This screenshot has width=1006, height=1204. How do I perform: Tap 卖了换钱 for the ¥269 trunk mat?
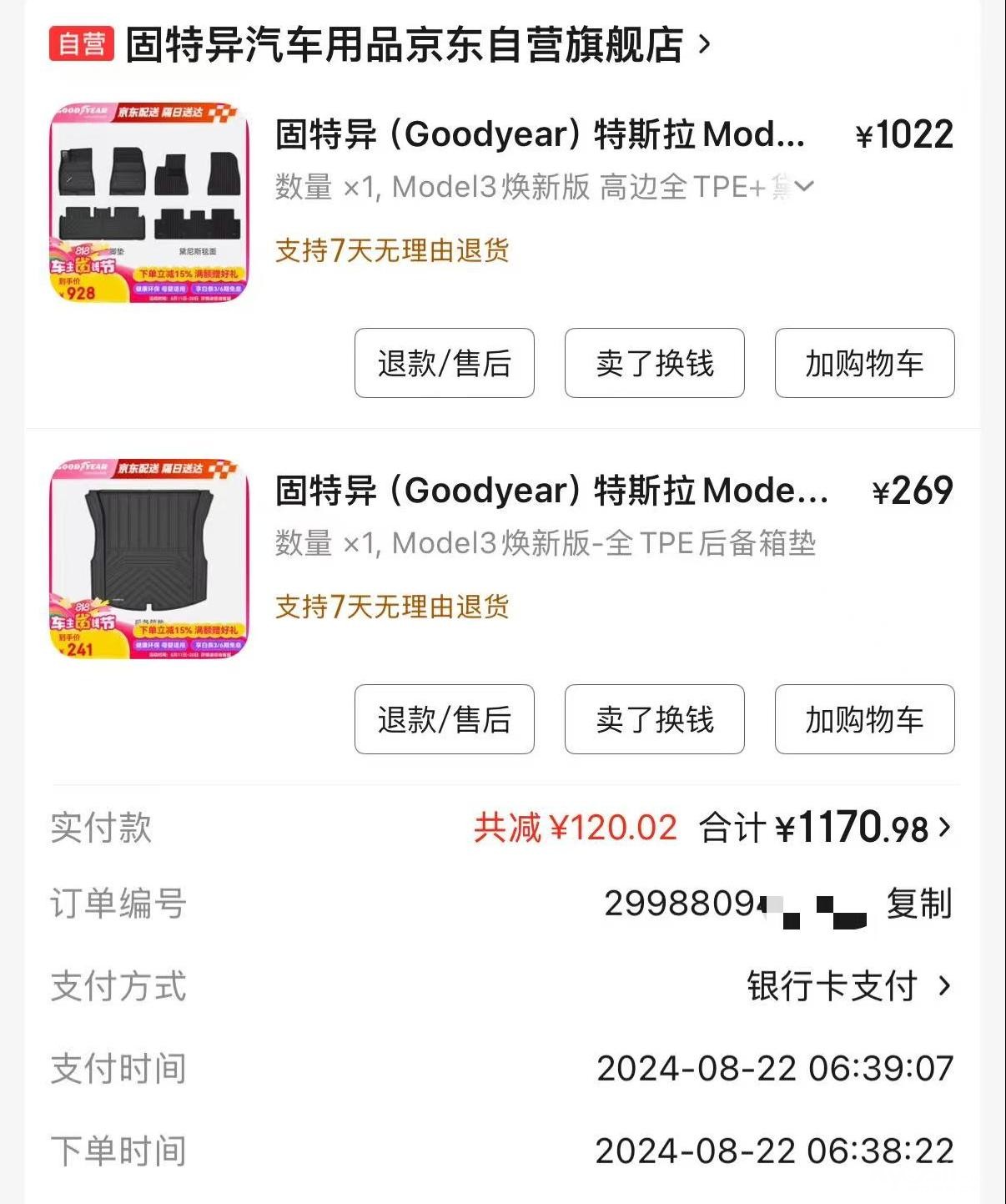[x=654, y=719]
